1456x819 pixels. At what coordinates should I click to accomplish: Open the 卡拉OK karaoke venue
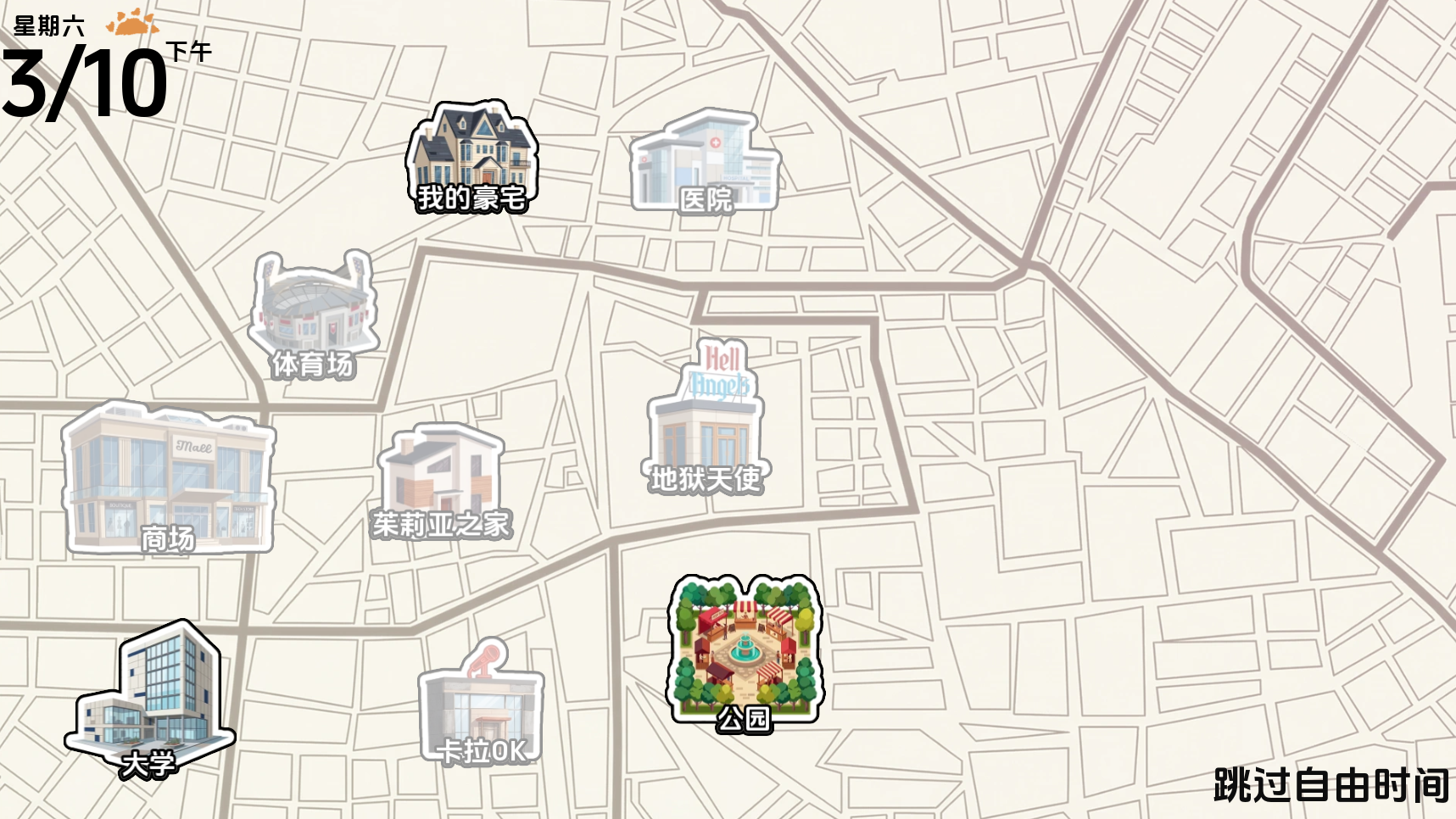pos(482,705)
